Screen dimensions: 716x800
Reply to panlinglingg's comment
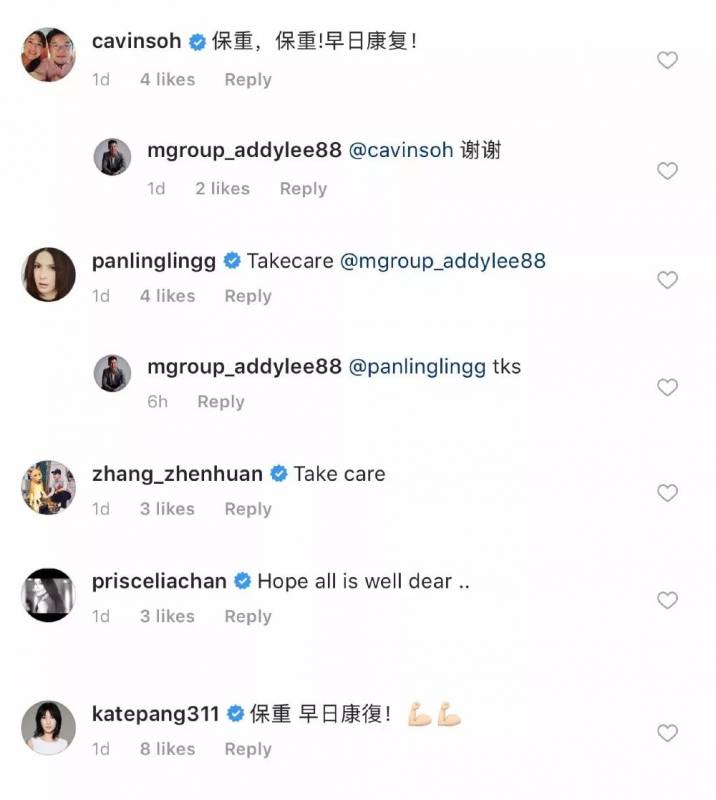[248, 296]
